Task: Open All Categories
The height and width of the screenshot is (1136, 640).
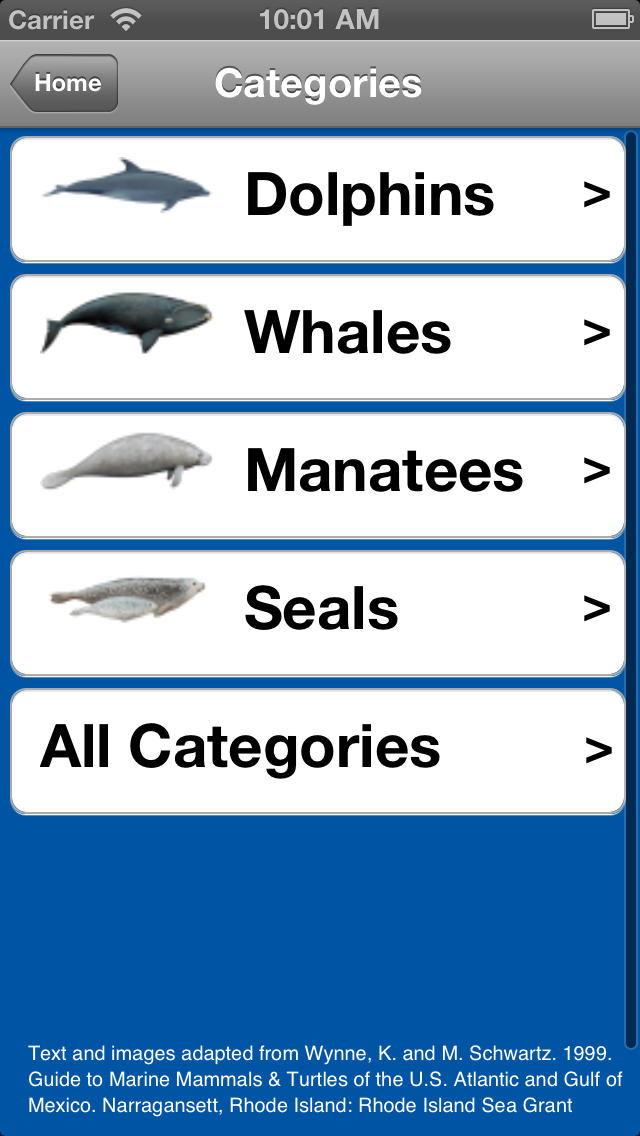Action: tap(317, 751)
